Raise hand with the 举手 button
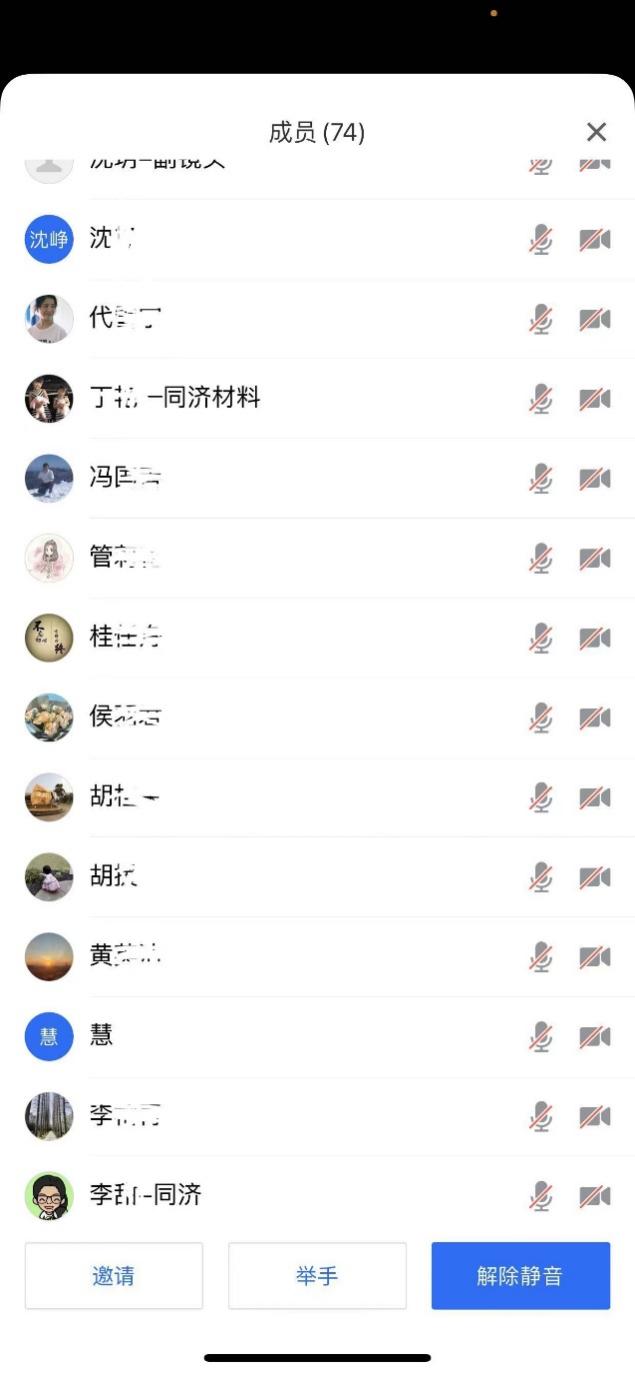 [317, 1276]
